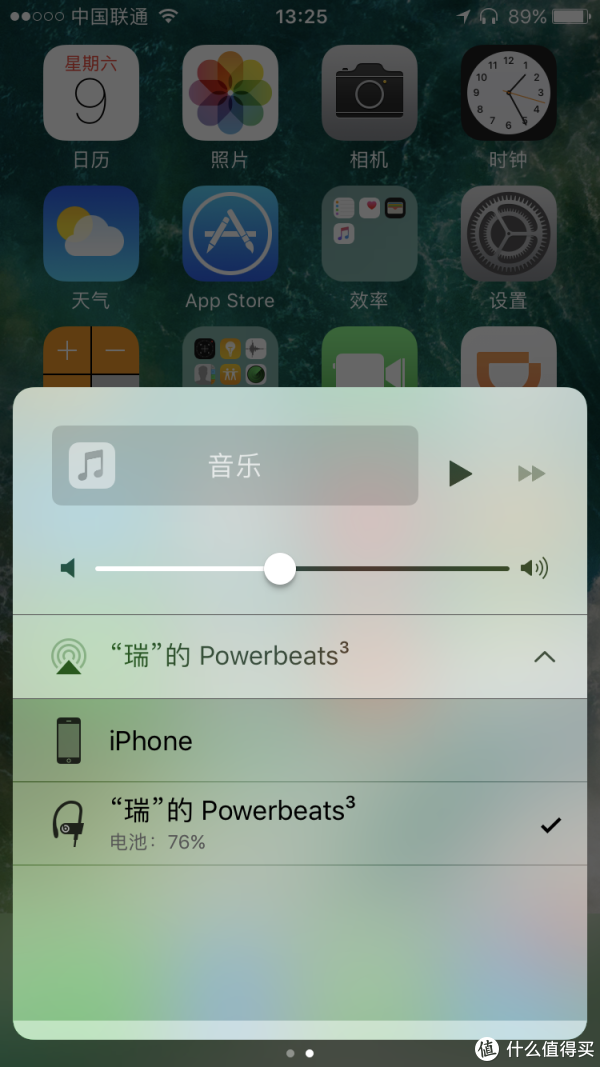Select "瑞"的 Powerbeats³ as output

[299, 824]
